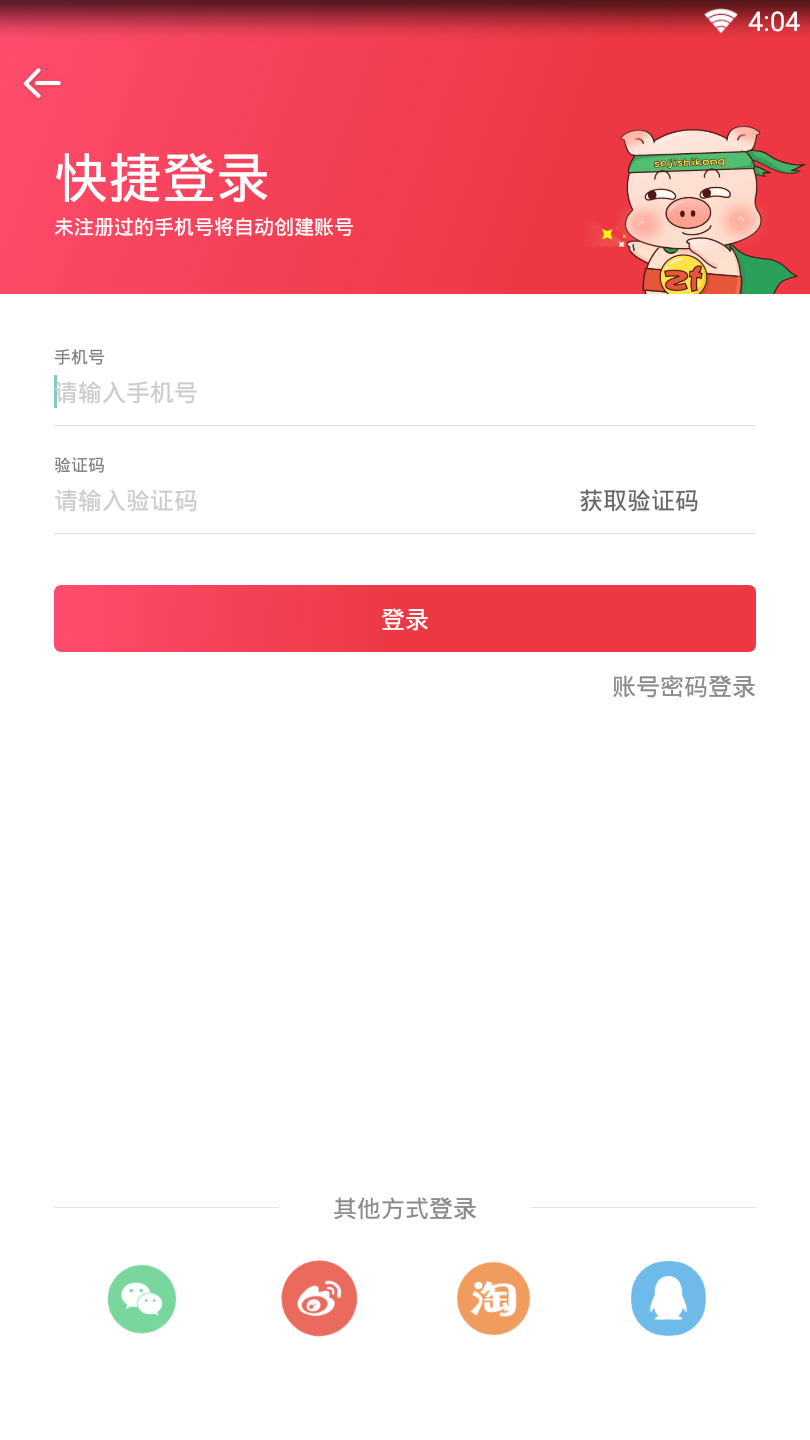810x1440 pixels.
Task: Focus the verification code field
Action: (280, 500)
